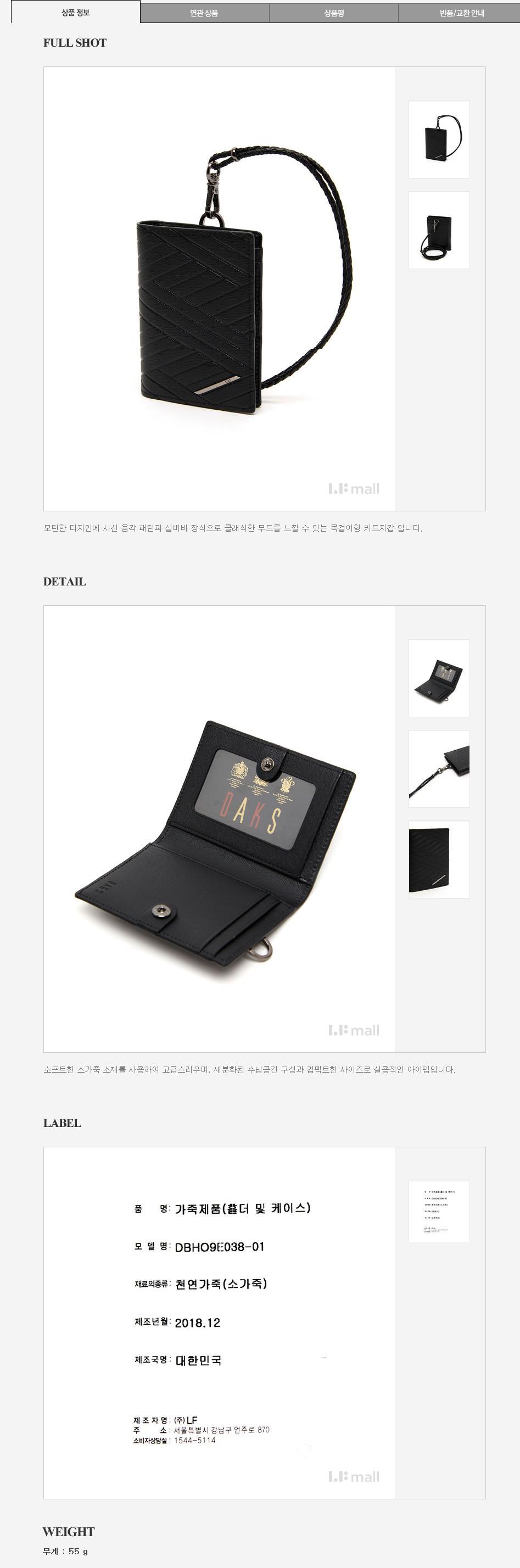Show the open wallet interior detail thumbnail
Screen dimensions: 520x1568
tap(439, 678)
